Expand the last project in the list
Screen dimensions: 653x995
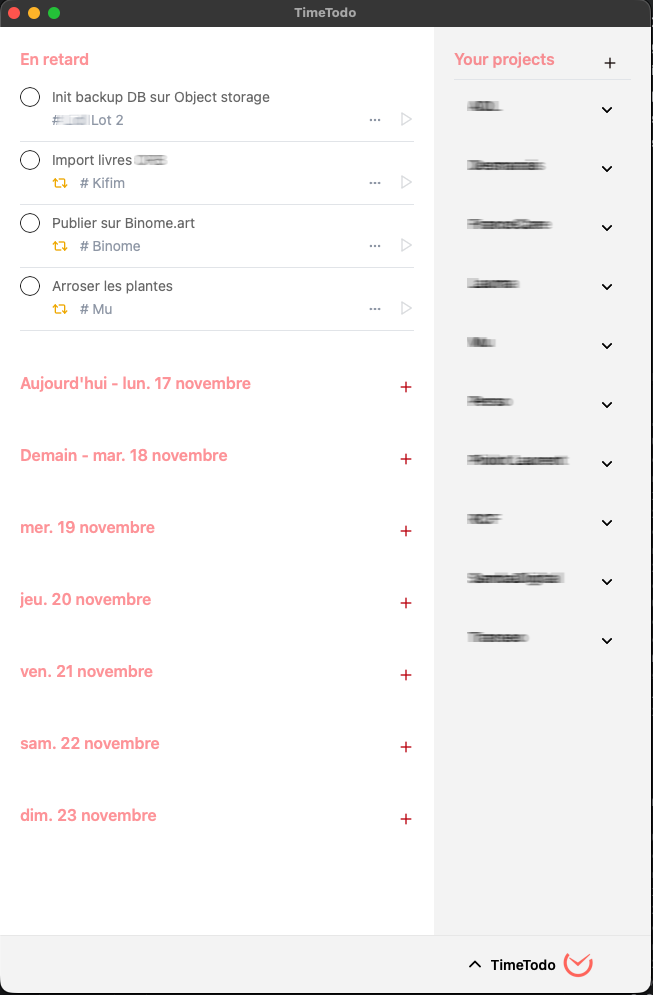pos(607,640)
